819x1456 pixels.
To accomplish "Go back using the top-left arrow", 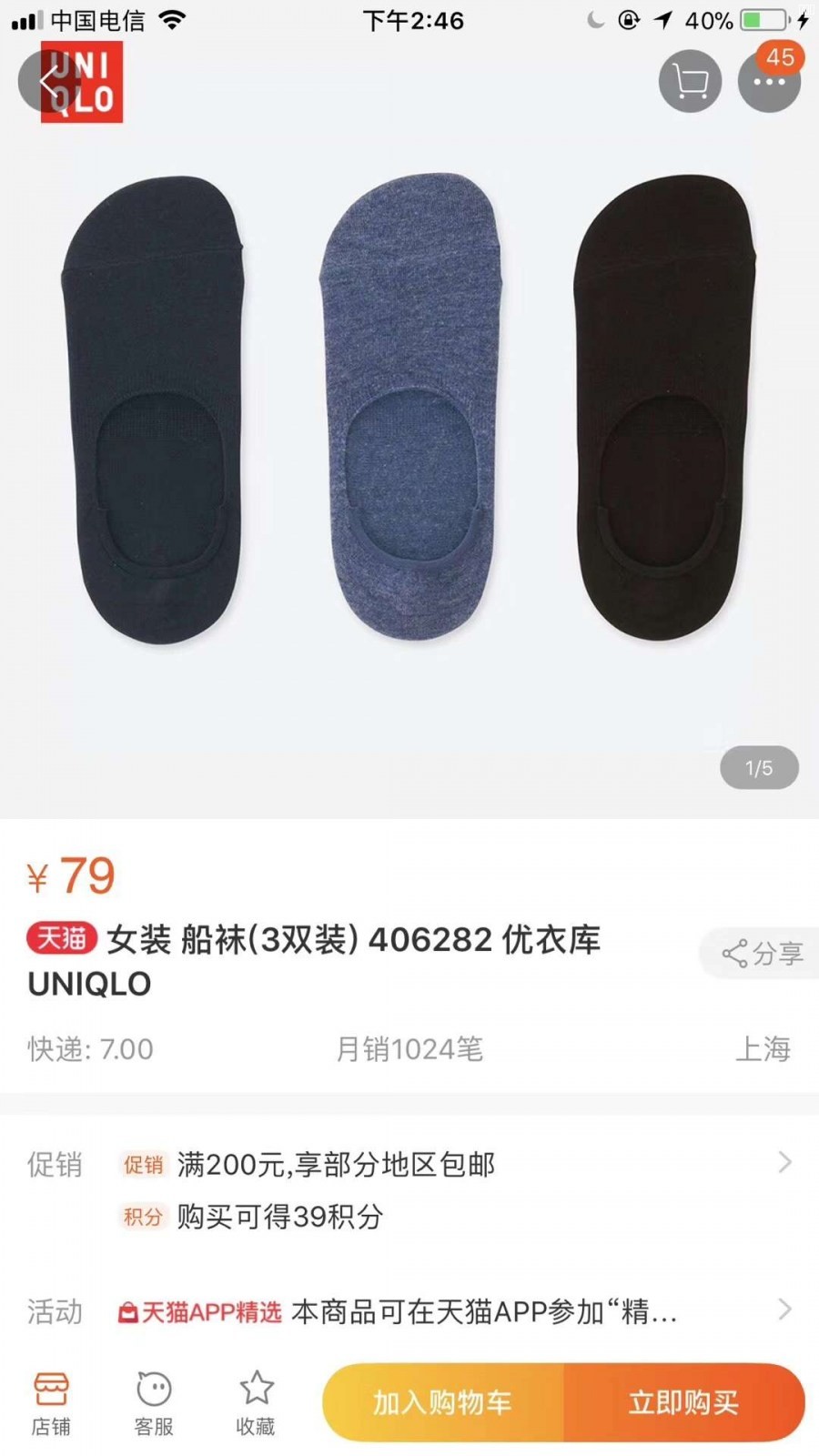I will 48,82.
